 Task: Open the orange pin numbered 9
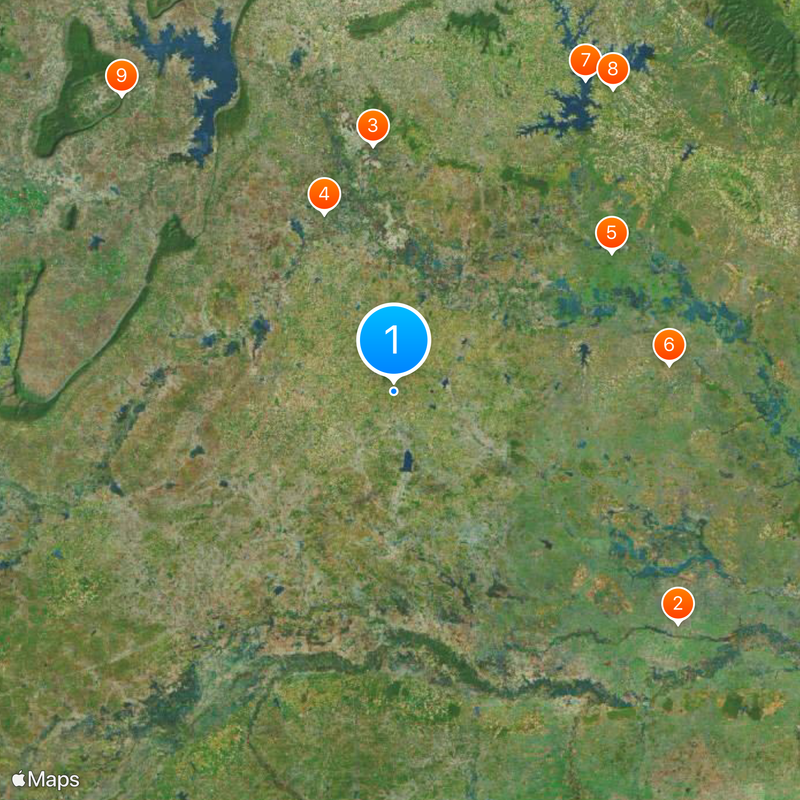pos(122,75)
